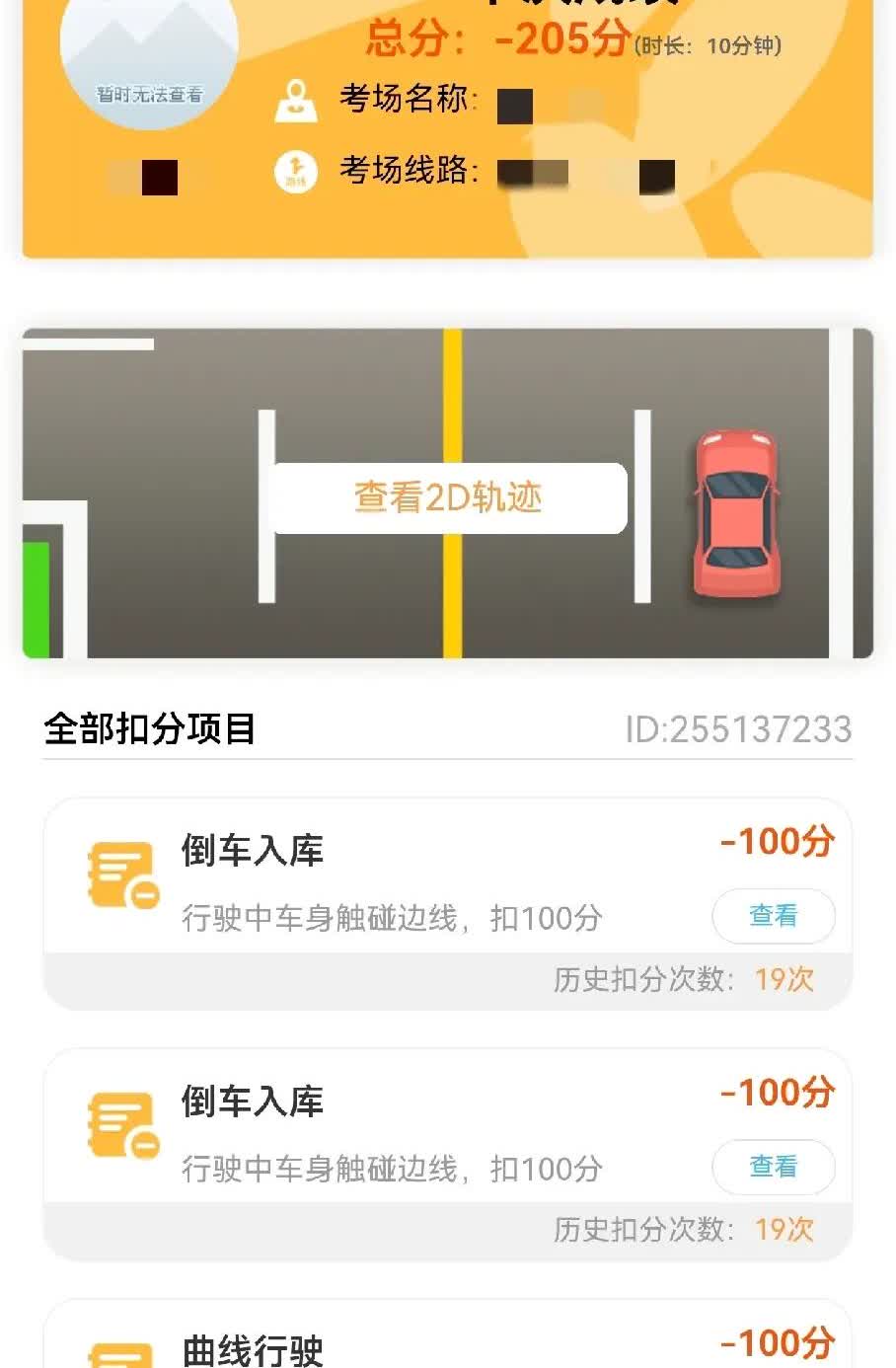The width and height of the screenshot is (896, 1368).
Task: Open the 查看2D轨迹 track view
Action: click(x=448, y=497)
